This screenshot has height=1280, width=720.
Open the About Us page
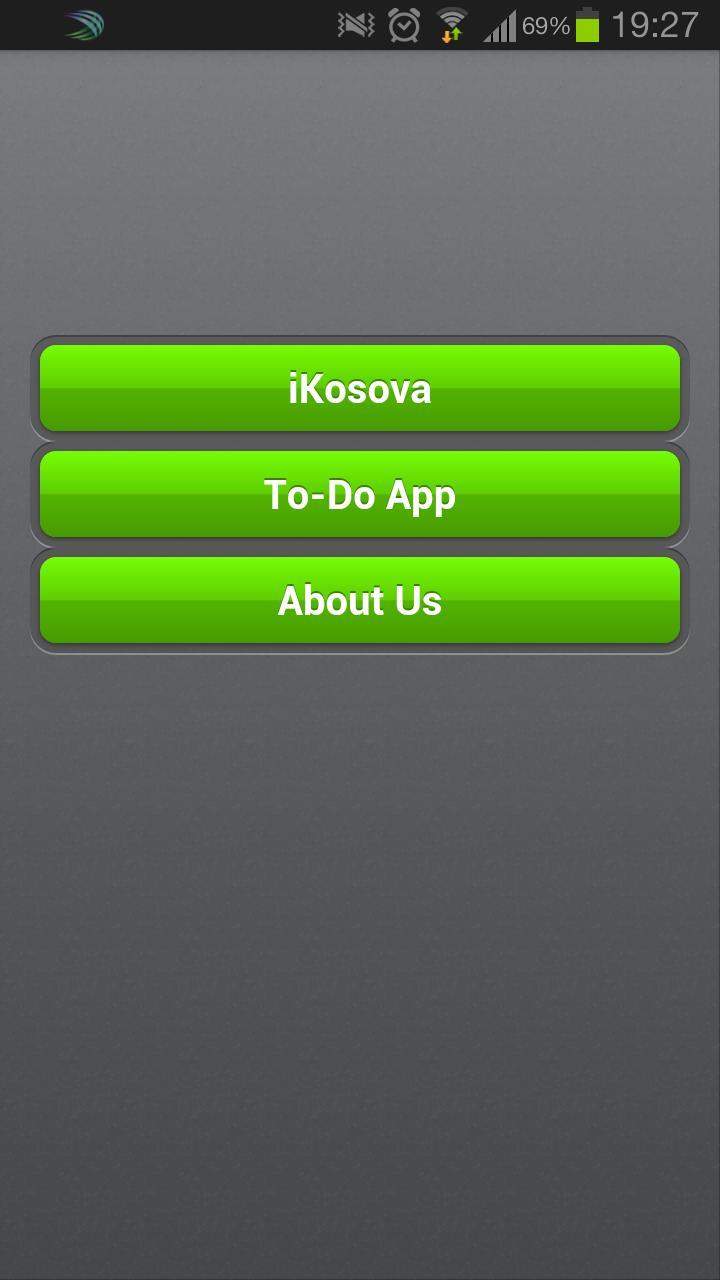[x=360, y=601]
